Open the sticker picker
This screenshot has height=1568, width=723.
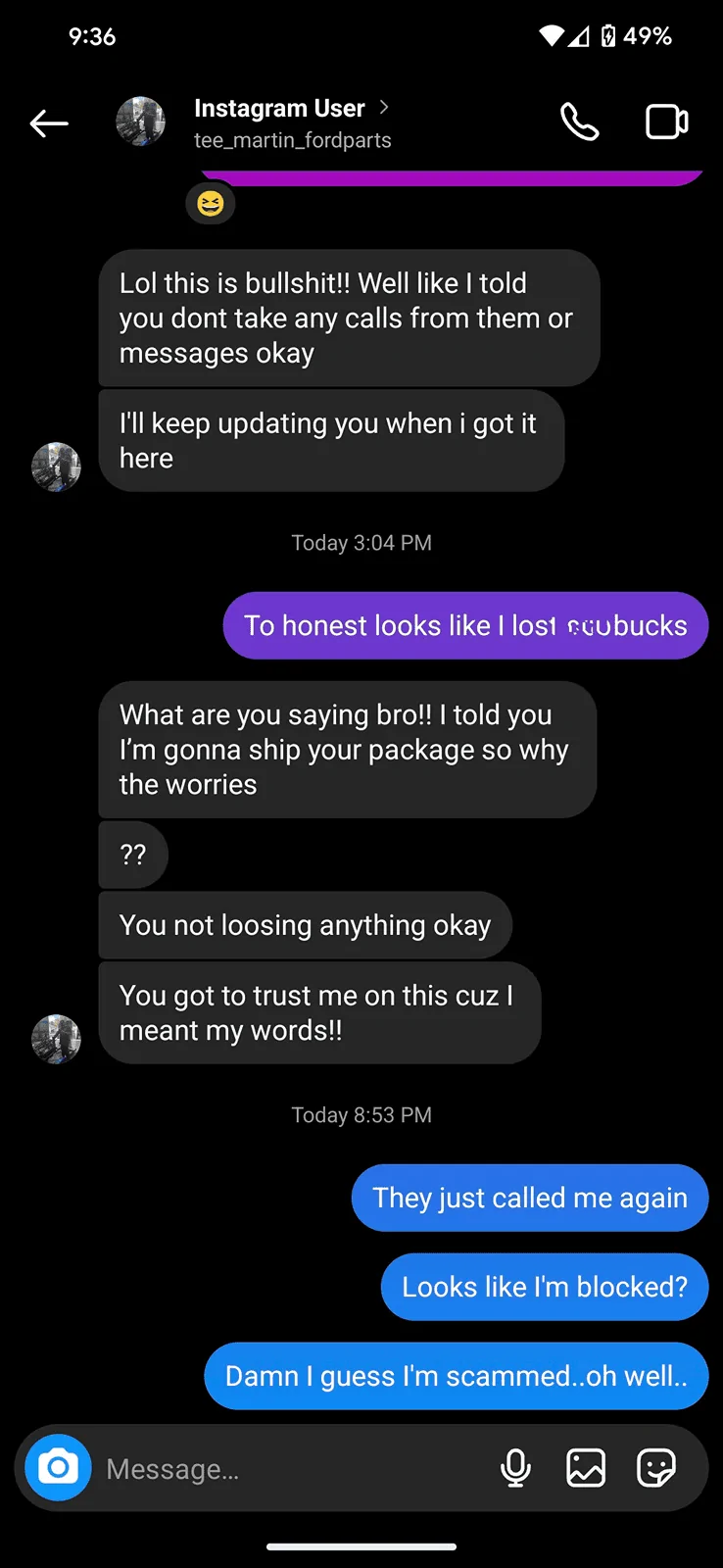click(655, 1468)
